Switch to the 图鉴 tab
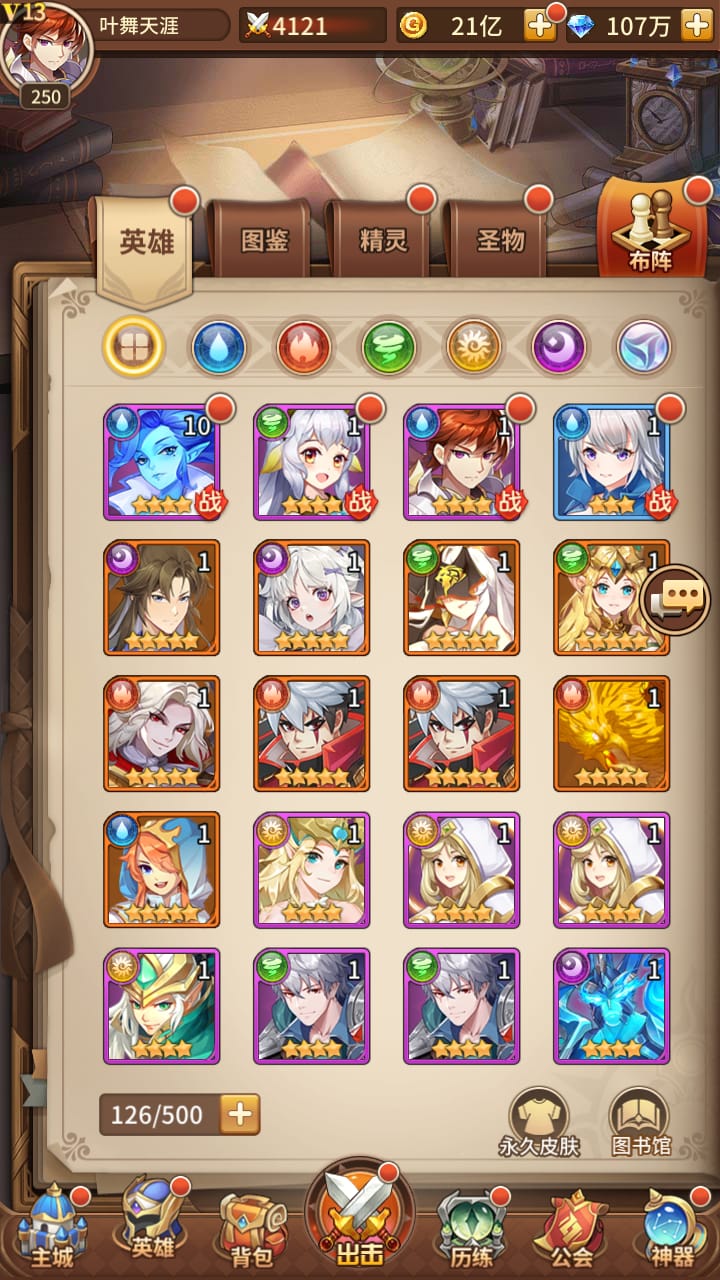The height and width of the screenshot is (1280, 720). [265, 241]
